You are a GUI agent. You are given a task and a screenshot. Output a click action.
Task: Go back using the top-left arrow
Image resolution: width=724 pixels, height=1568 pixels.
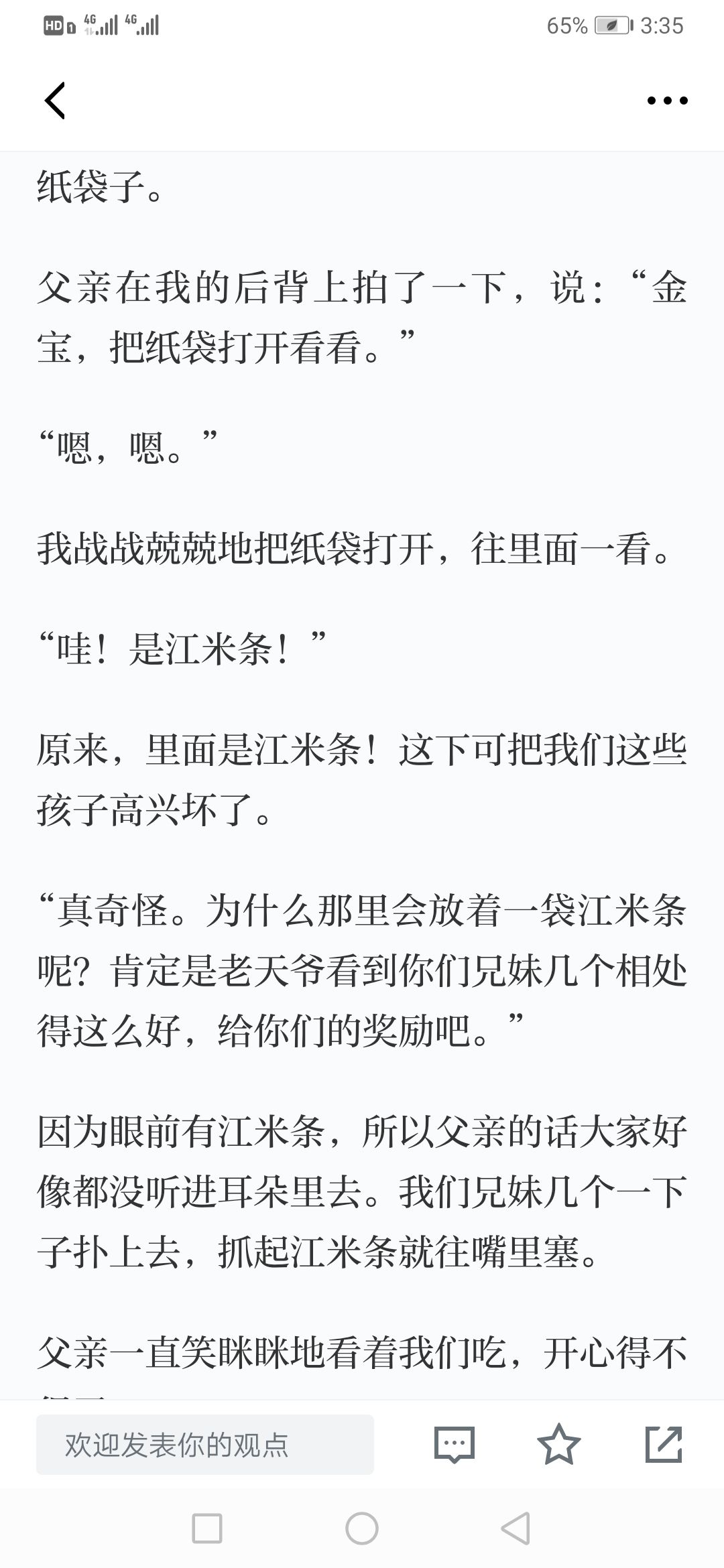[x=55, y=101]
